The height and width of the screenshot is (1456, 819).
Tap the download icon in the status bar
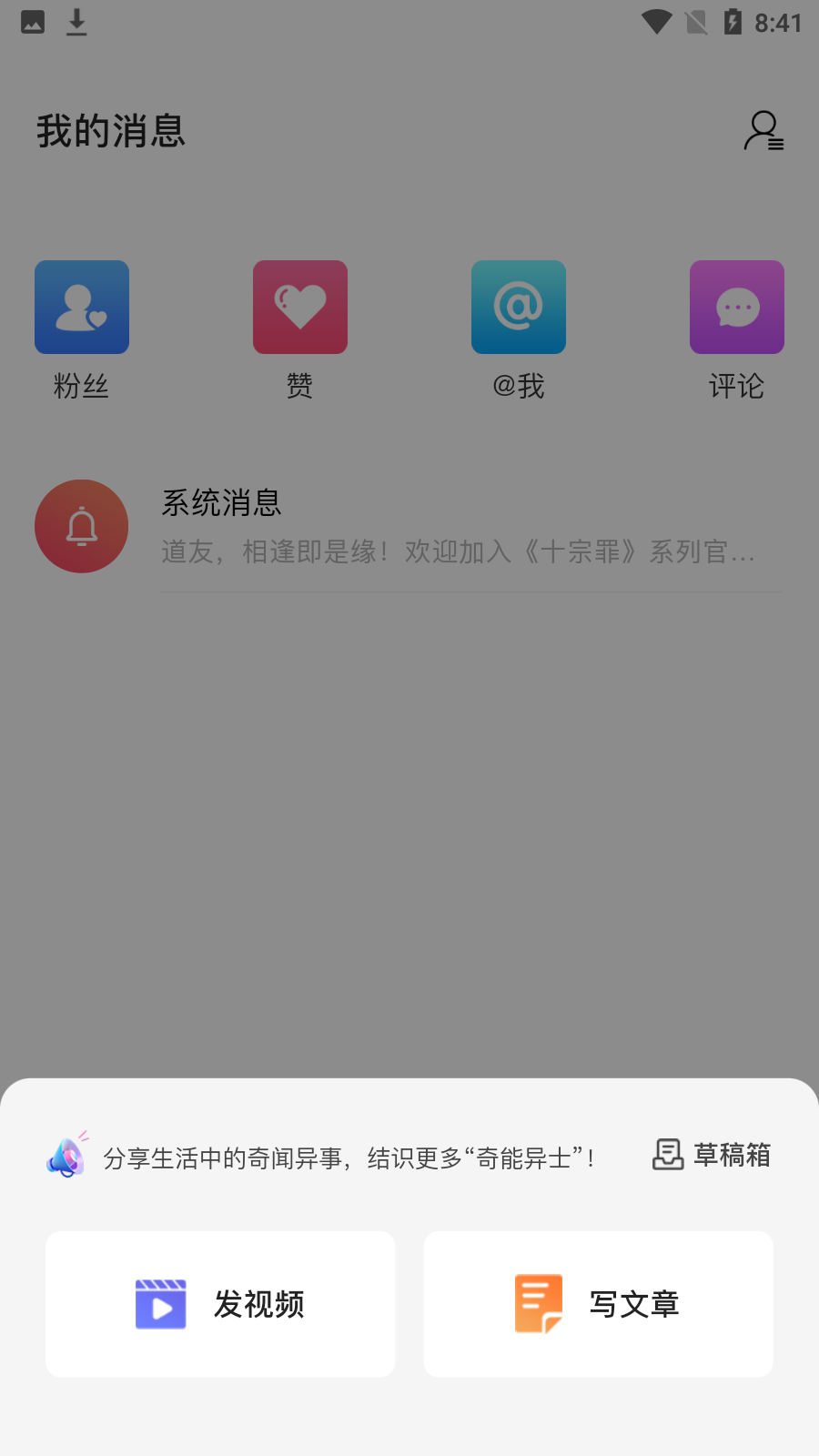76,22
